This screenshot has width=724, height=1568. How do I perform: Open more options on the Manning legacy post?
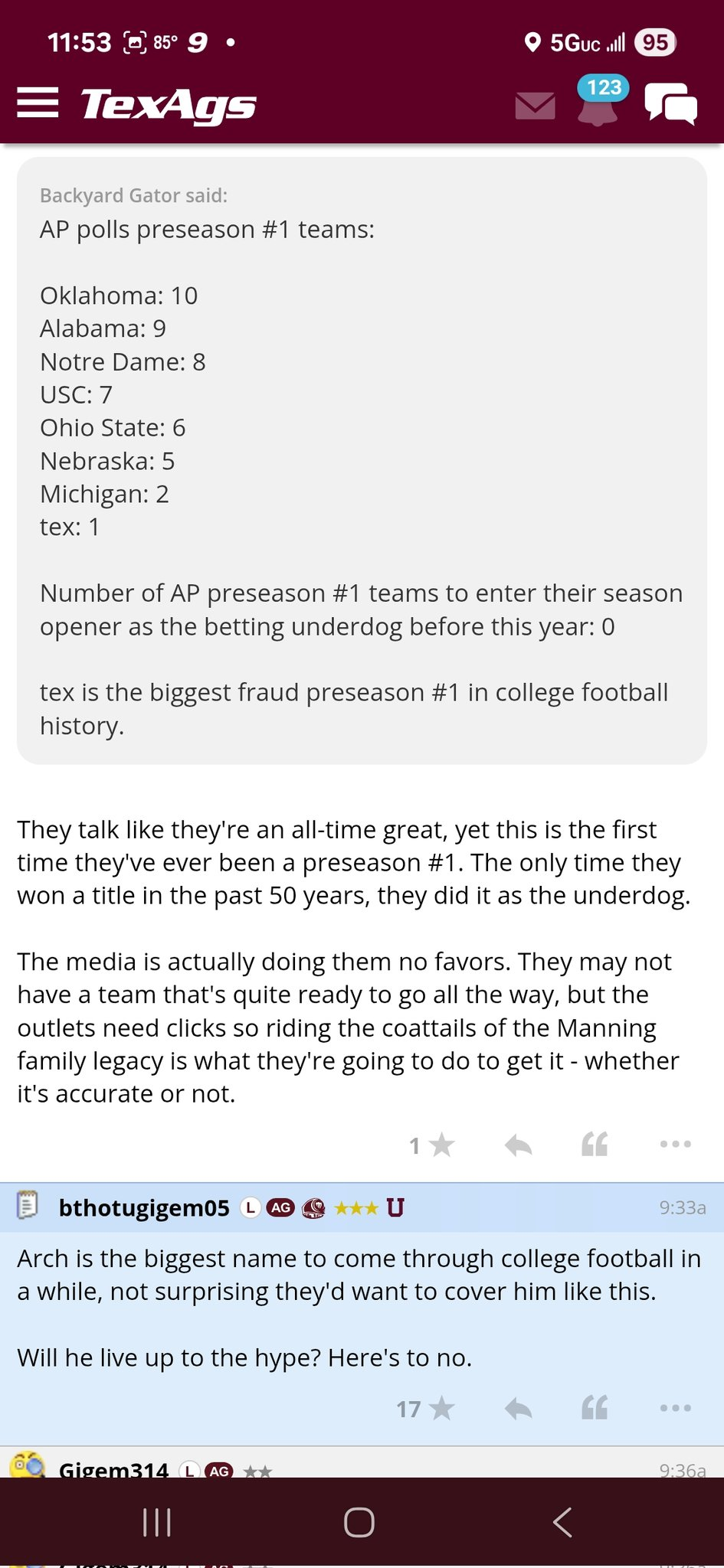coord(676,1144)
